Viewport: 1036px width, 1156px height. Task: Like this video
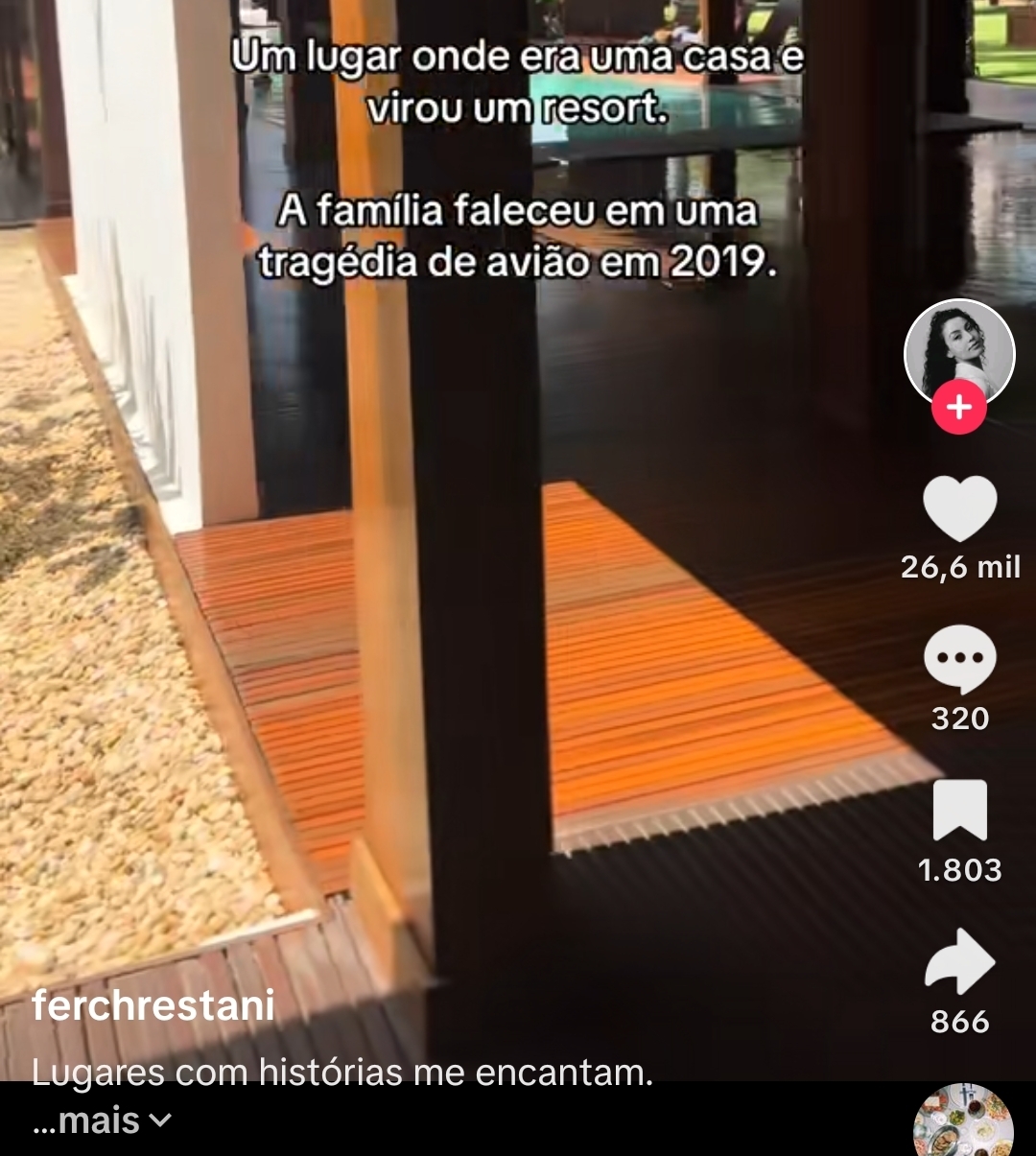point(959,508)
